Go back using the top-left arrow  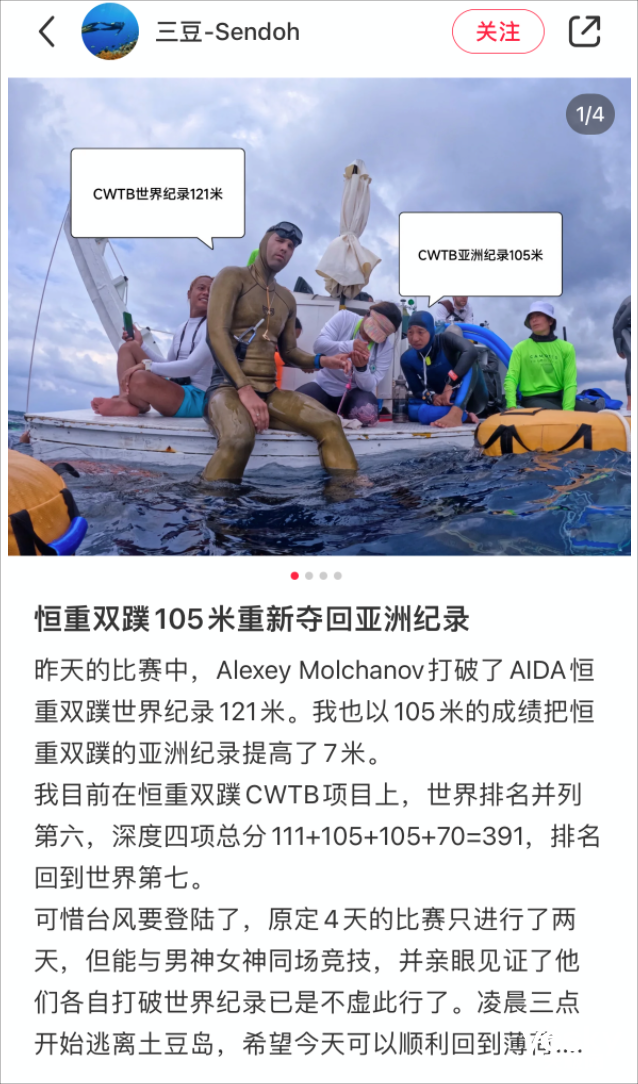pyautogui.click(x=46, y=32)
